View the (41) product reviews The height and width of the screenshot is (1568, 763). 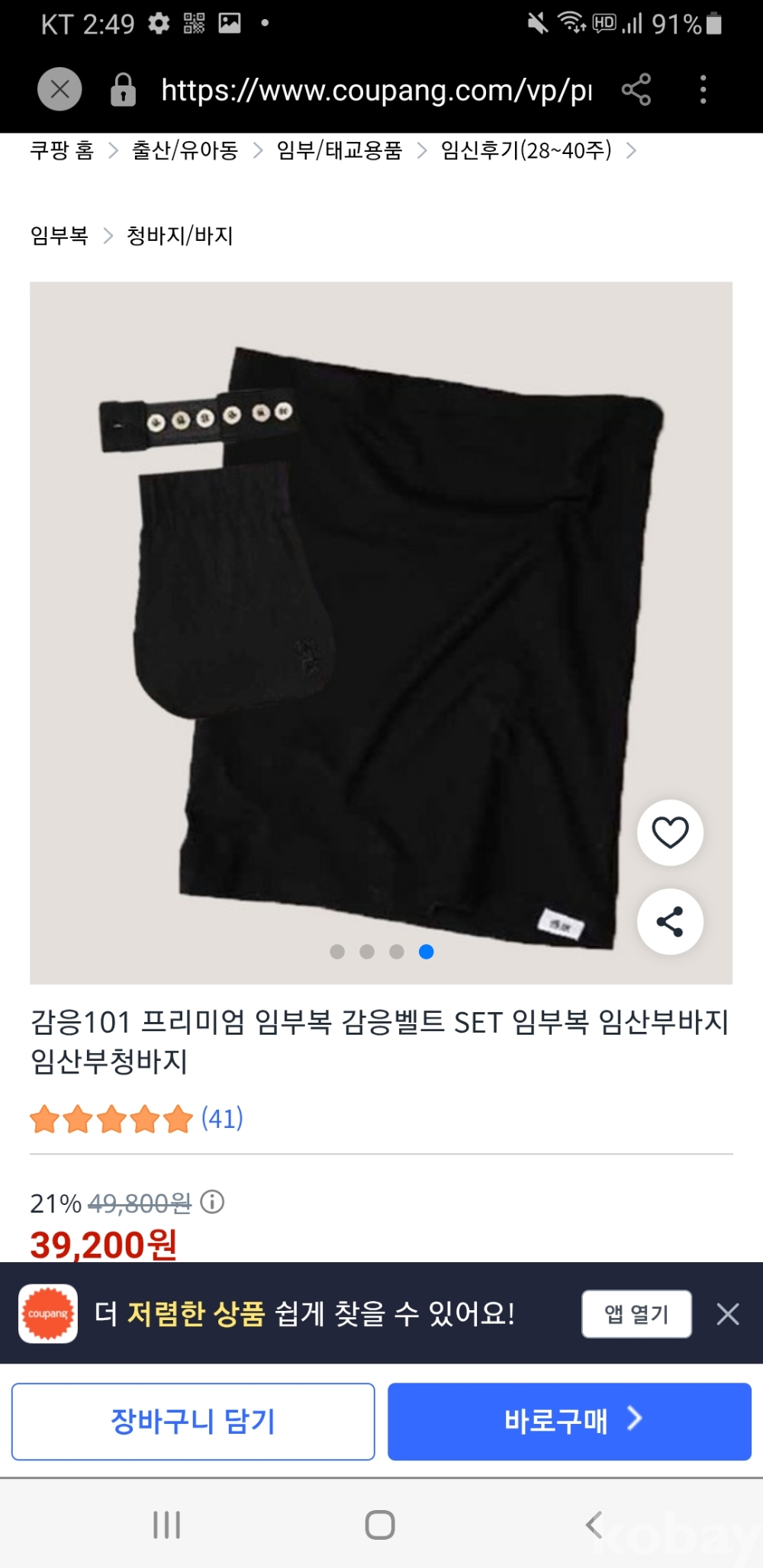(222, 1118)
